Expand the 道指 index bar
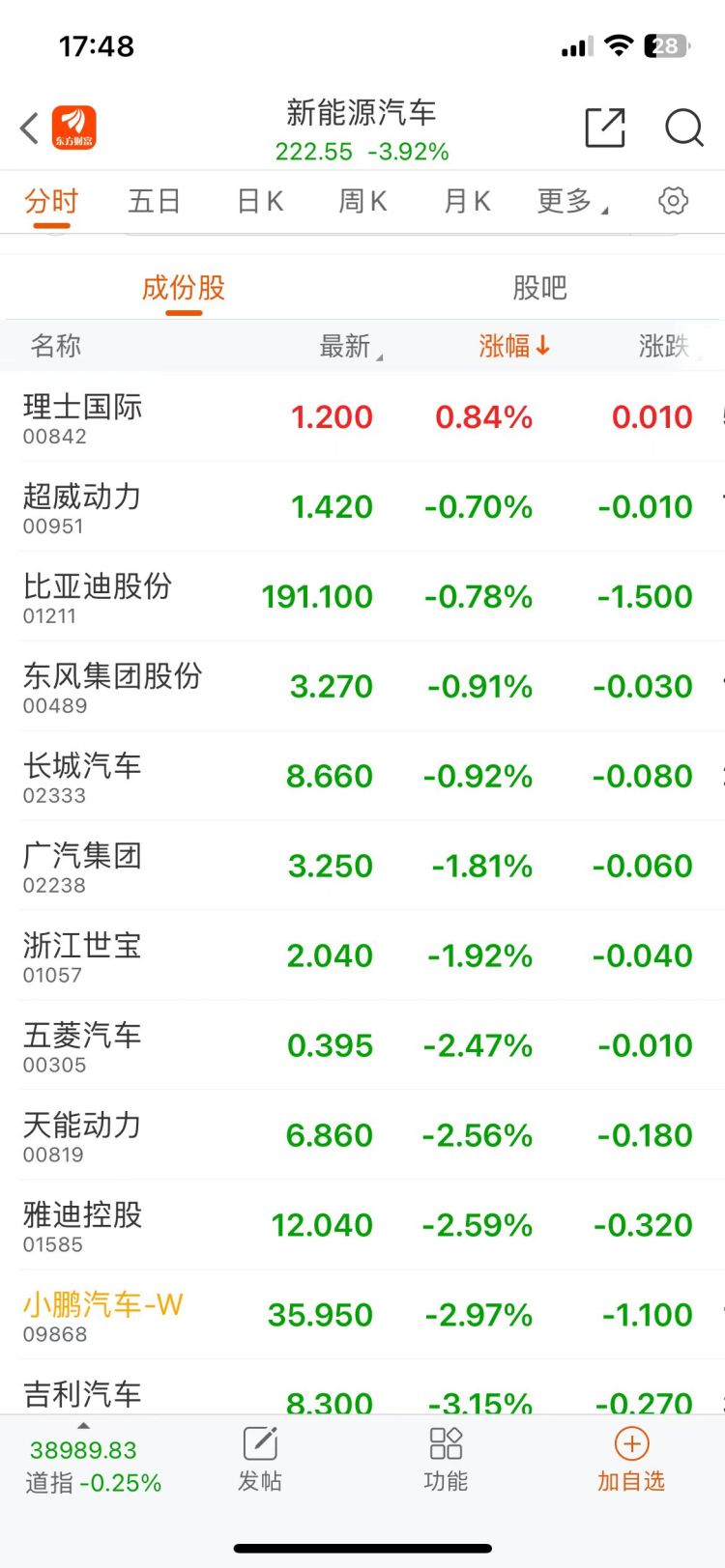 pyautogui.click(x=94, y=1465)
